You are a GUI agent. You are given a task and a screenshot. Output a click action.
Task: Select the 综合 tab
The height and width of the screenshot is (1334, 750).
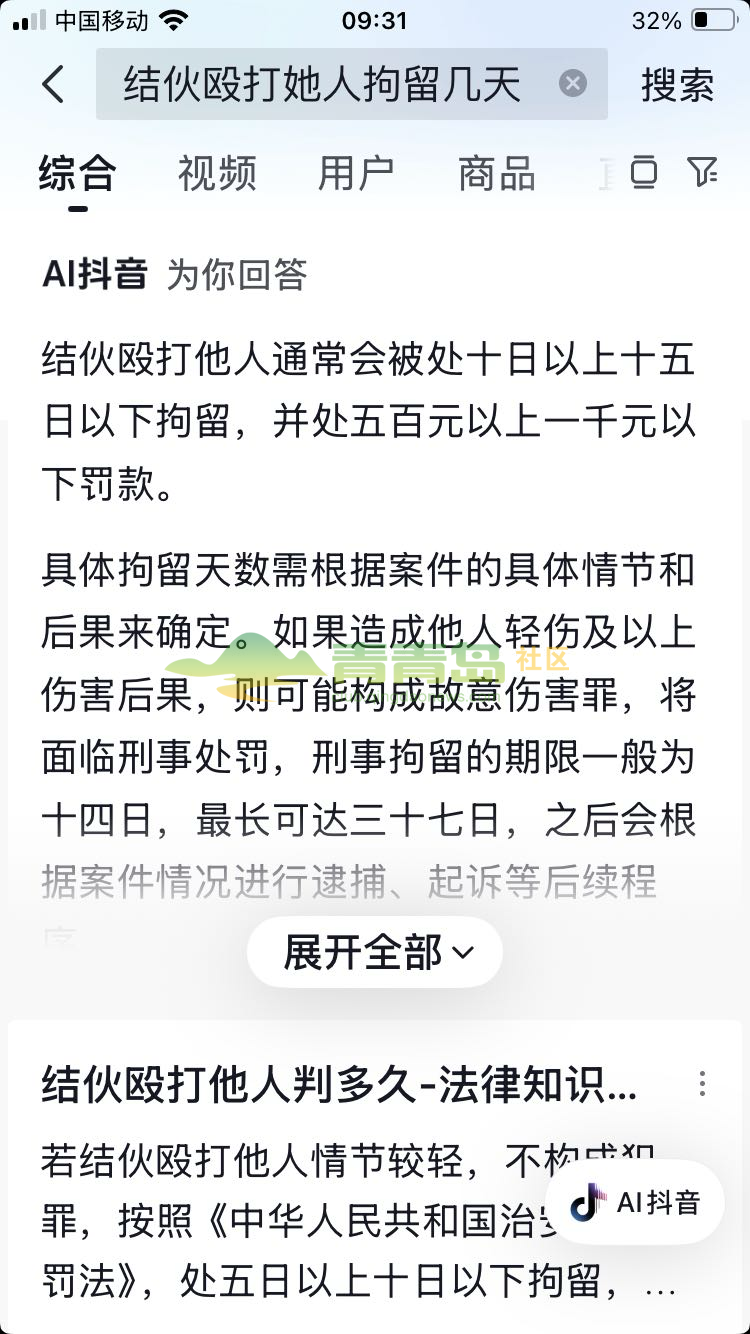(x=77, y=173)
